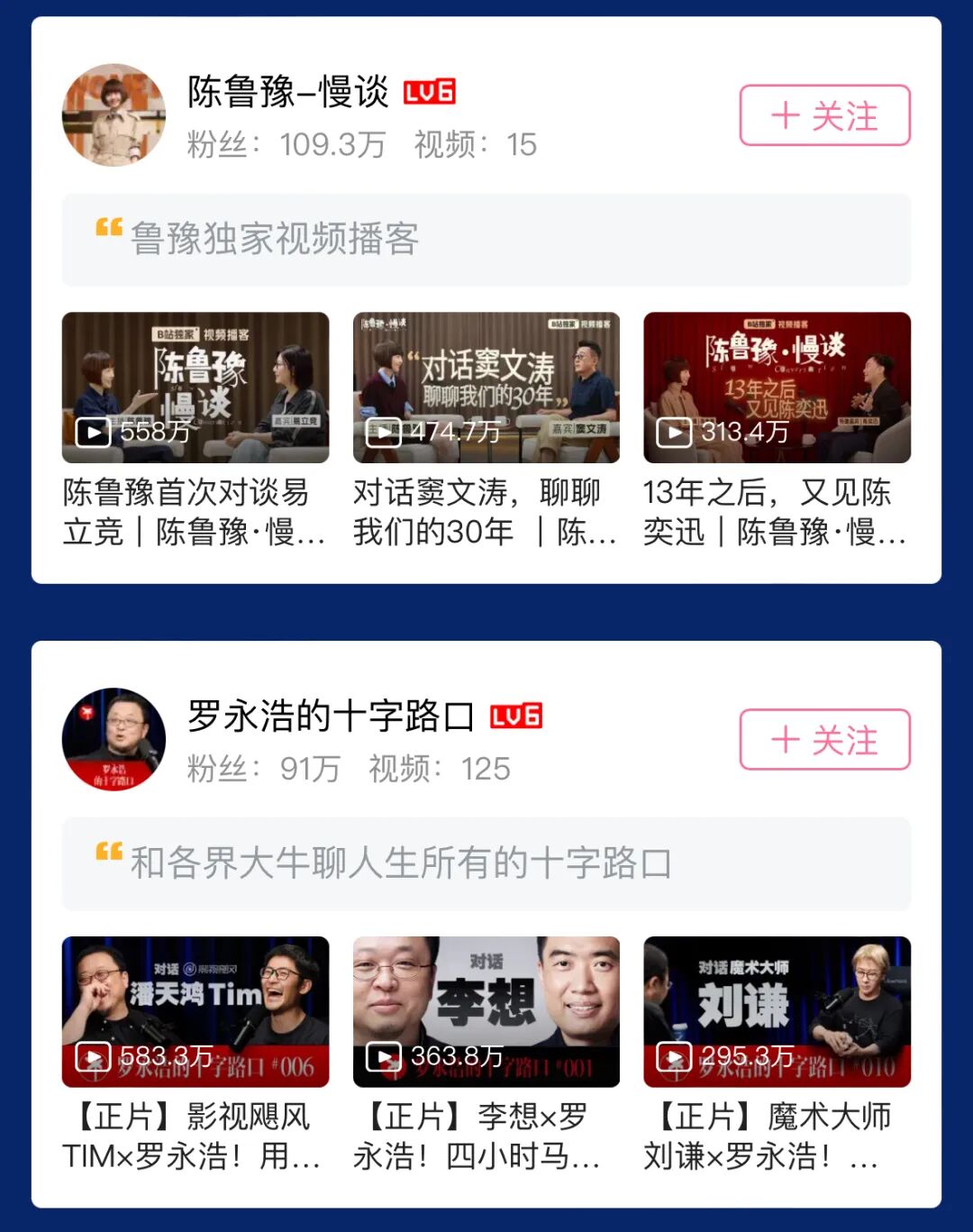973x1232 pixels.
Task: Click the LV6 badge next to 陈鲁豫-慢谈
Action: coord(432,91)
